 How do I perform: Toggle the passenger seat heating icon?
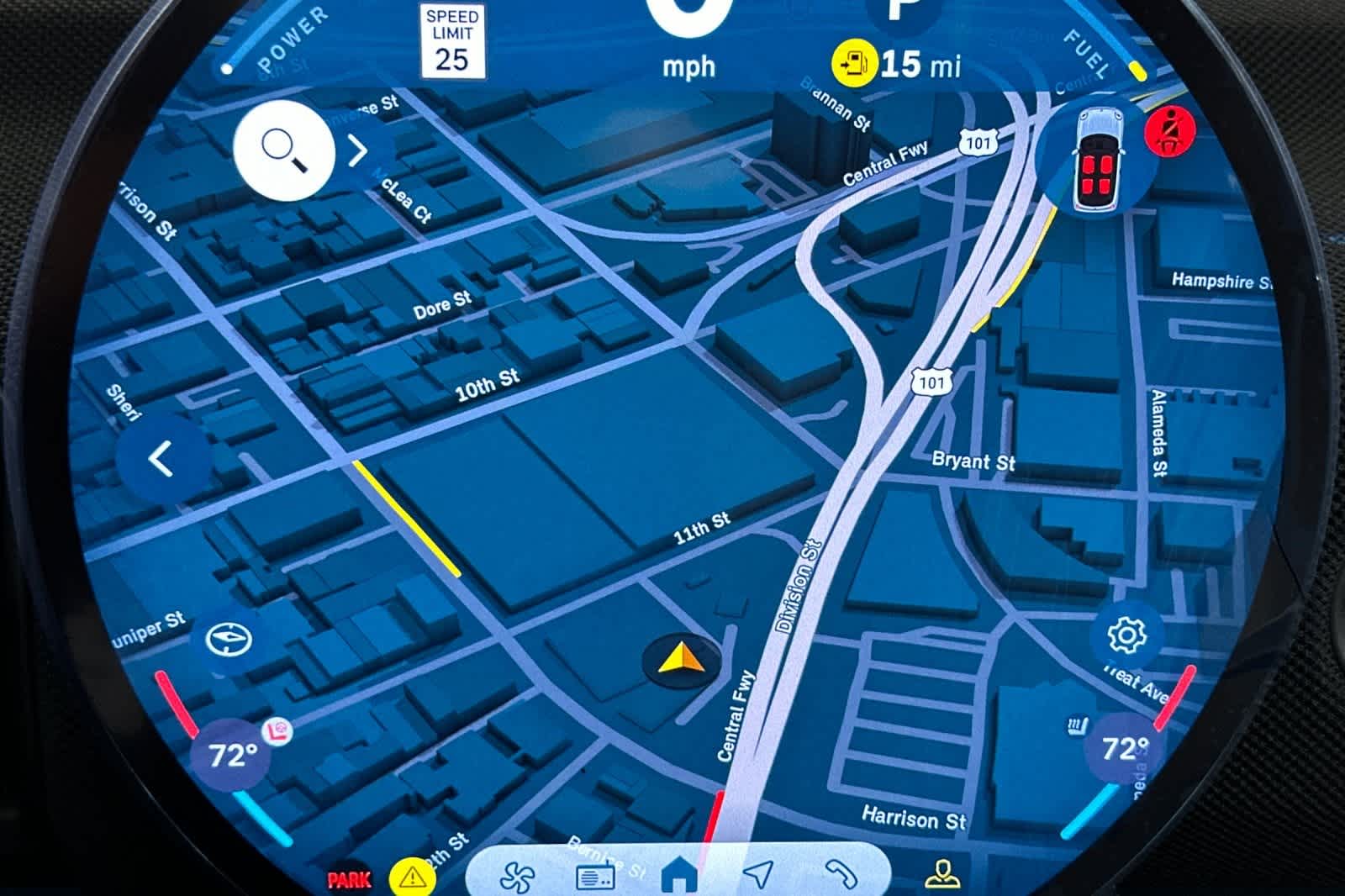pyautogui.click(x=1078, y=726)
